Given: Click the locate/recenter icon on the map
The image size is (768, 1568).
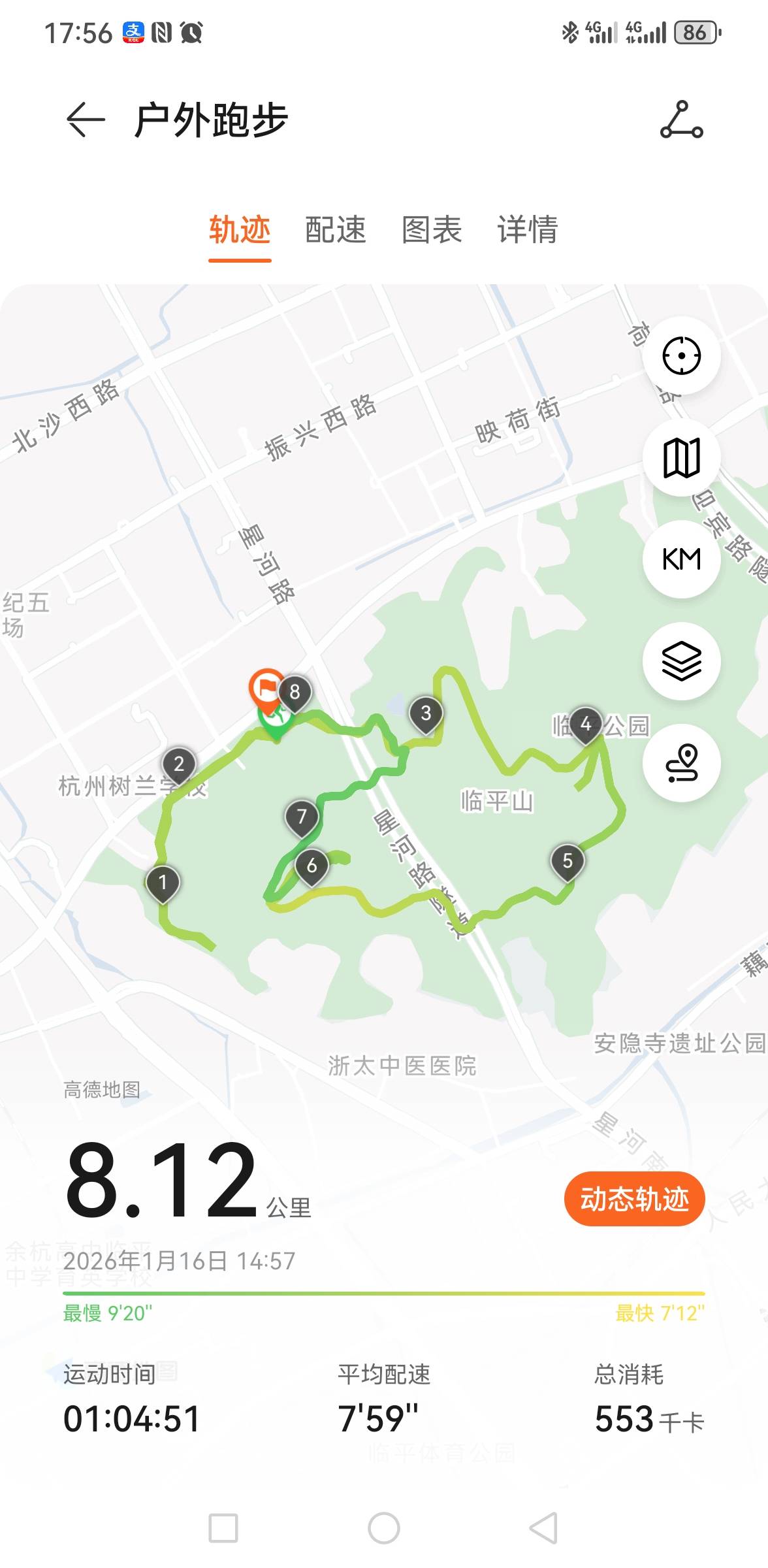Looking at the screenshot, I should click(682, 356).
